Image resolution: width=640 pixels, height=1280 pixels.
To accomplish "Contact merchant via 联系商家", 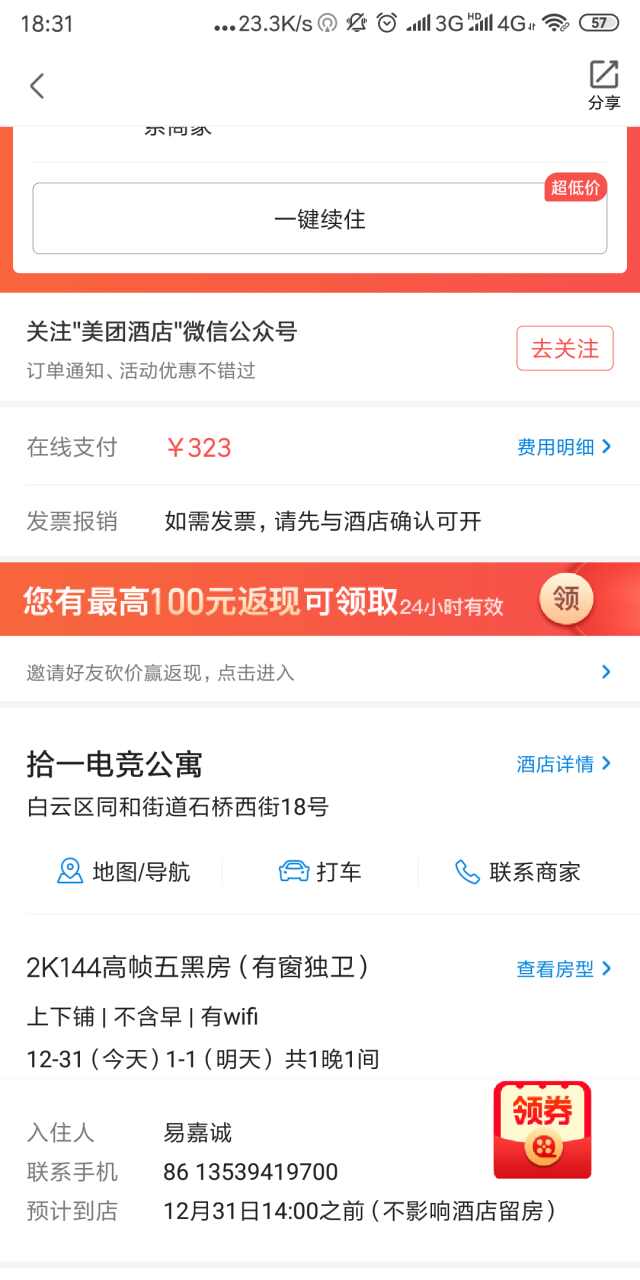I will point(518,872).
